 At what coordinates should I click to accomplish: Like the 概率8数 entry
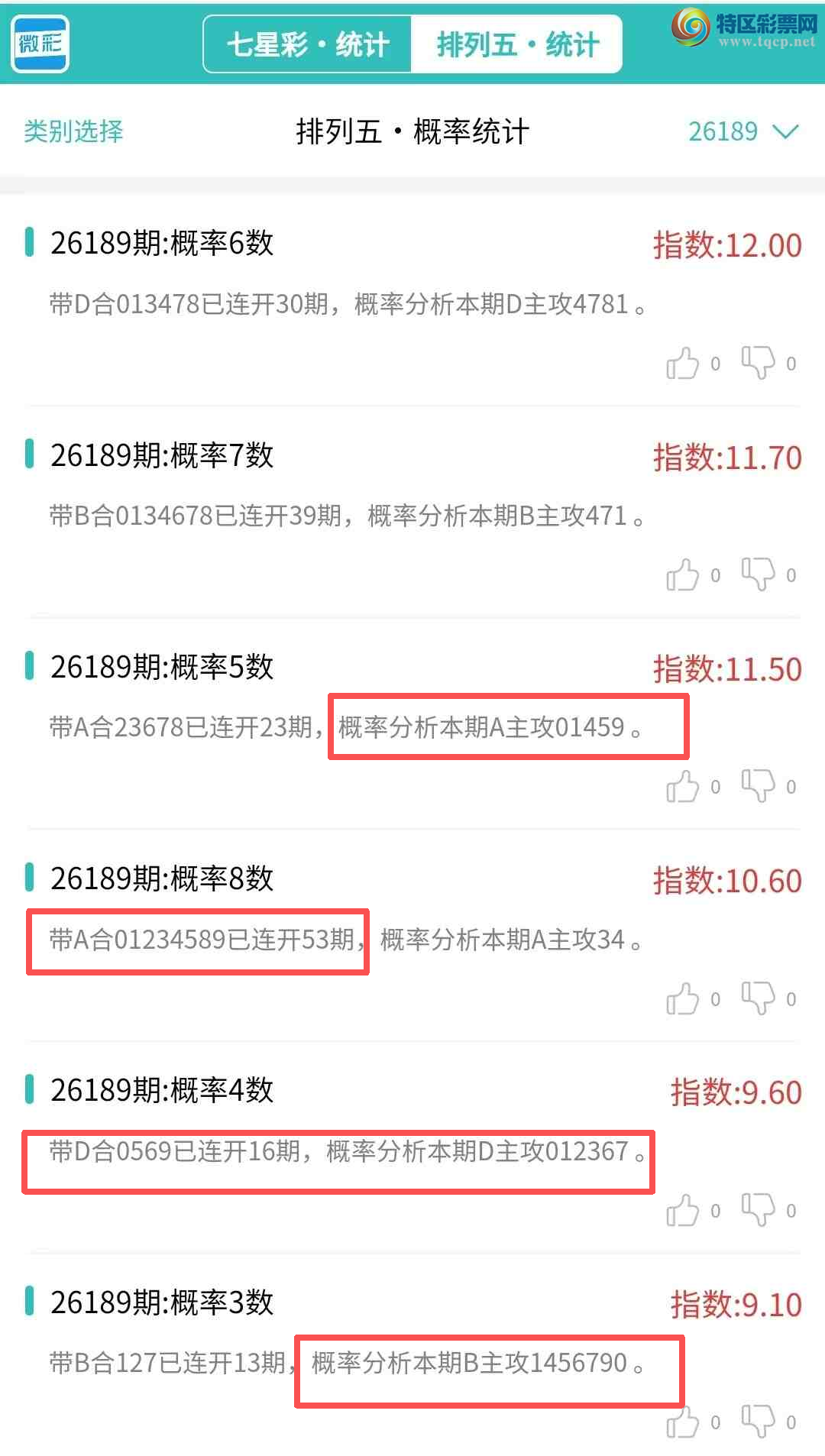[683, 998]
